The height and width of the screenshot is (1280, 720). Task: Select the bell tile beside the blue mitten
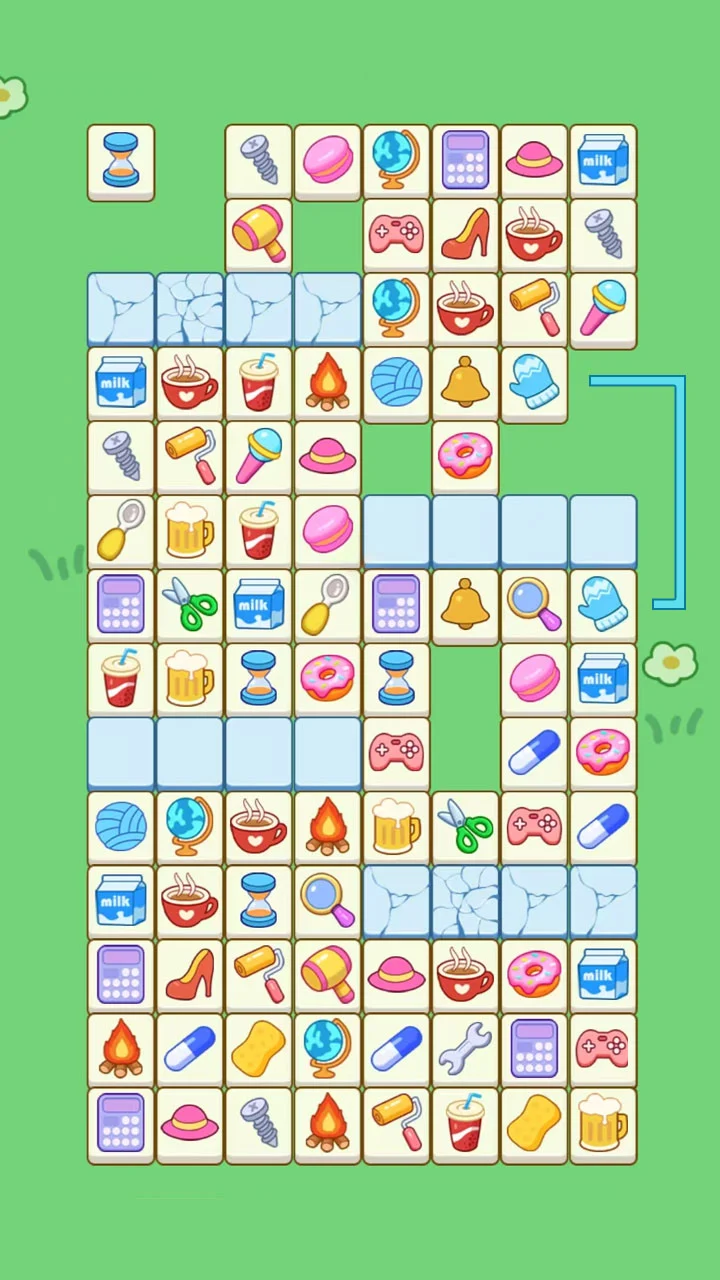pyautogui.click(x=465, y=383)
